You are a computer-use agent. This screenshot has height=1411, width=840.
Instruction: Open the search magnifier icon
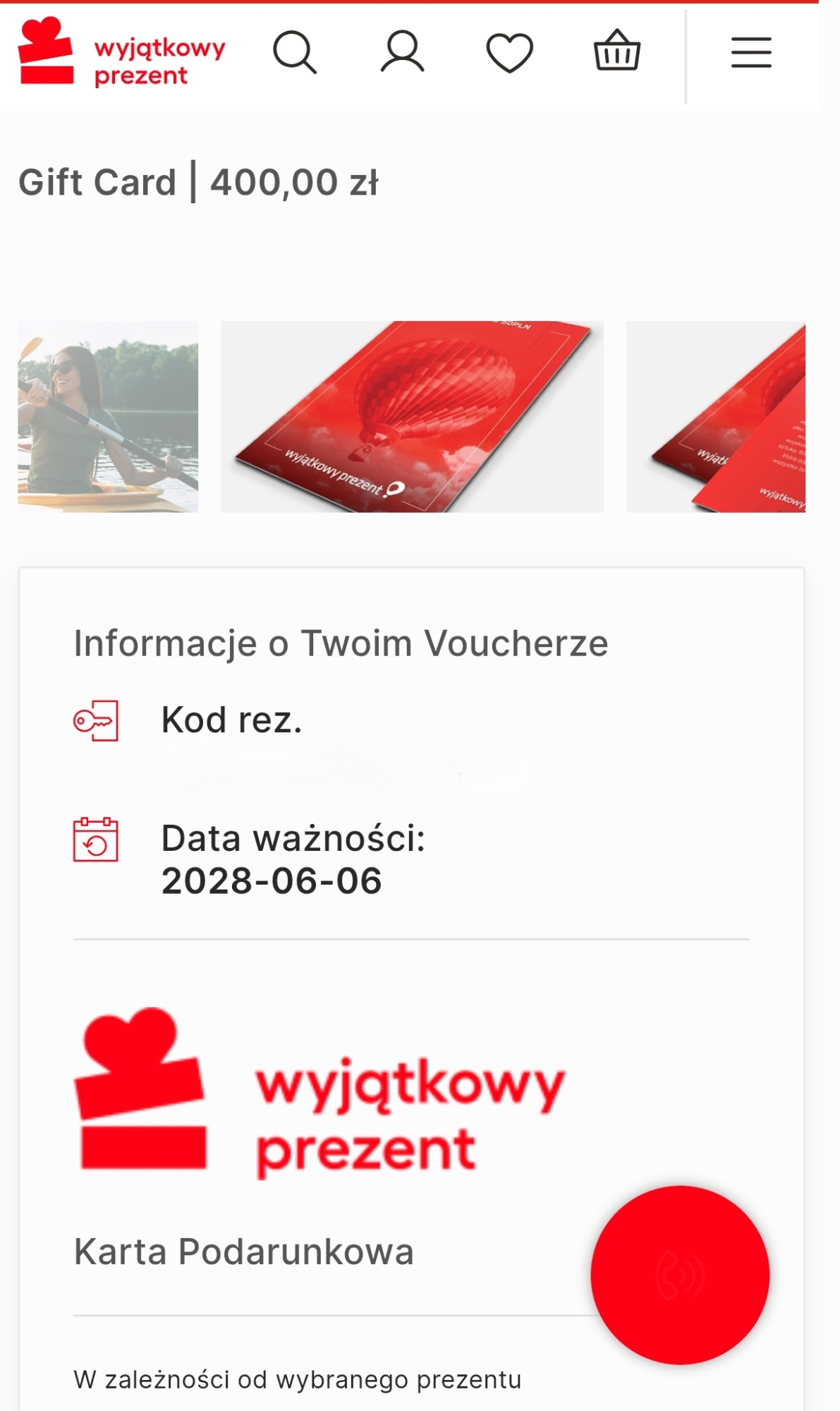(294, 52)
